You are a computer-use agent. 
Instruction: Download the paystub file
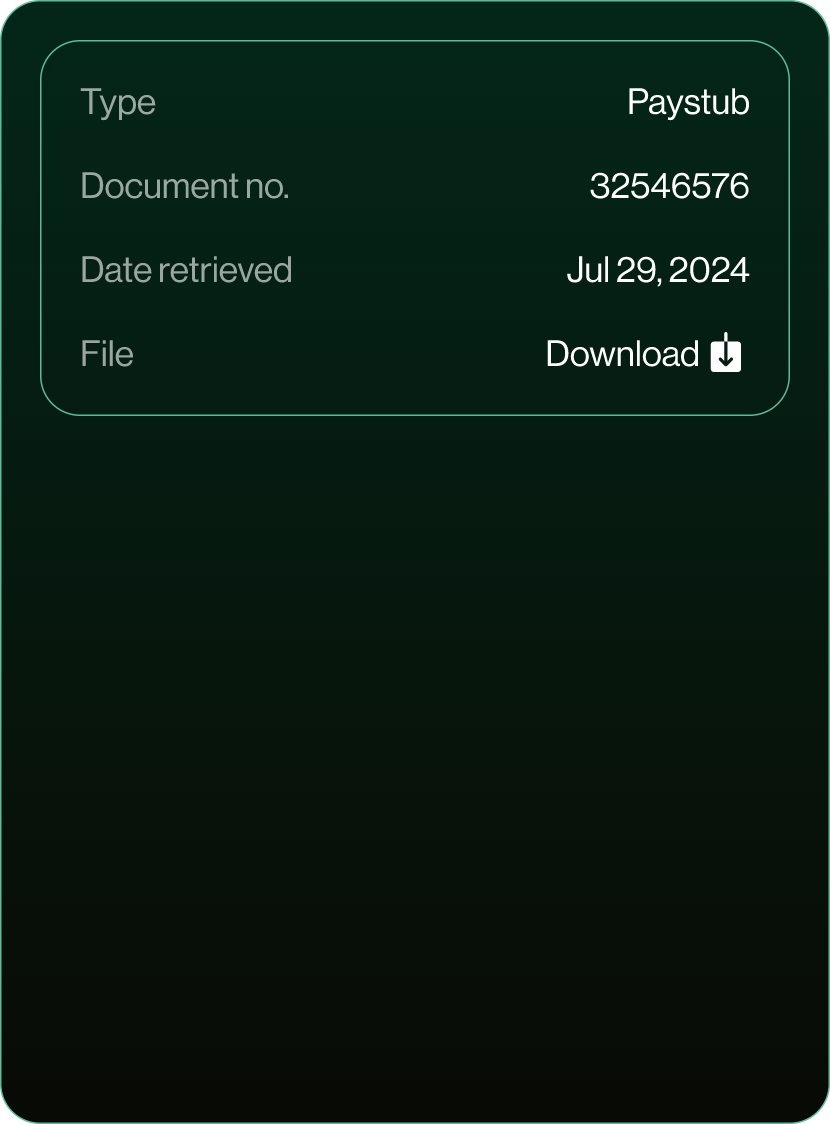pos(644,354)
